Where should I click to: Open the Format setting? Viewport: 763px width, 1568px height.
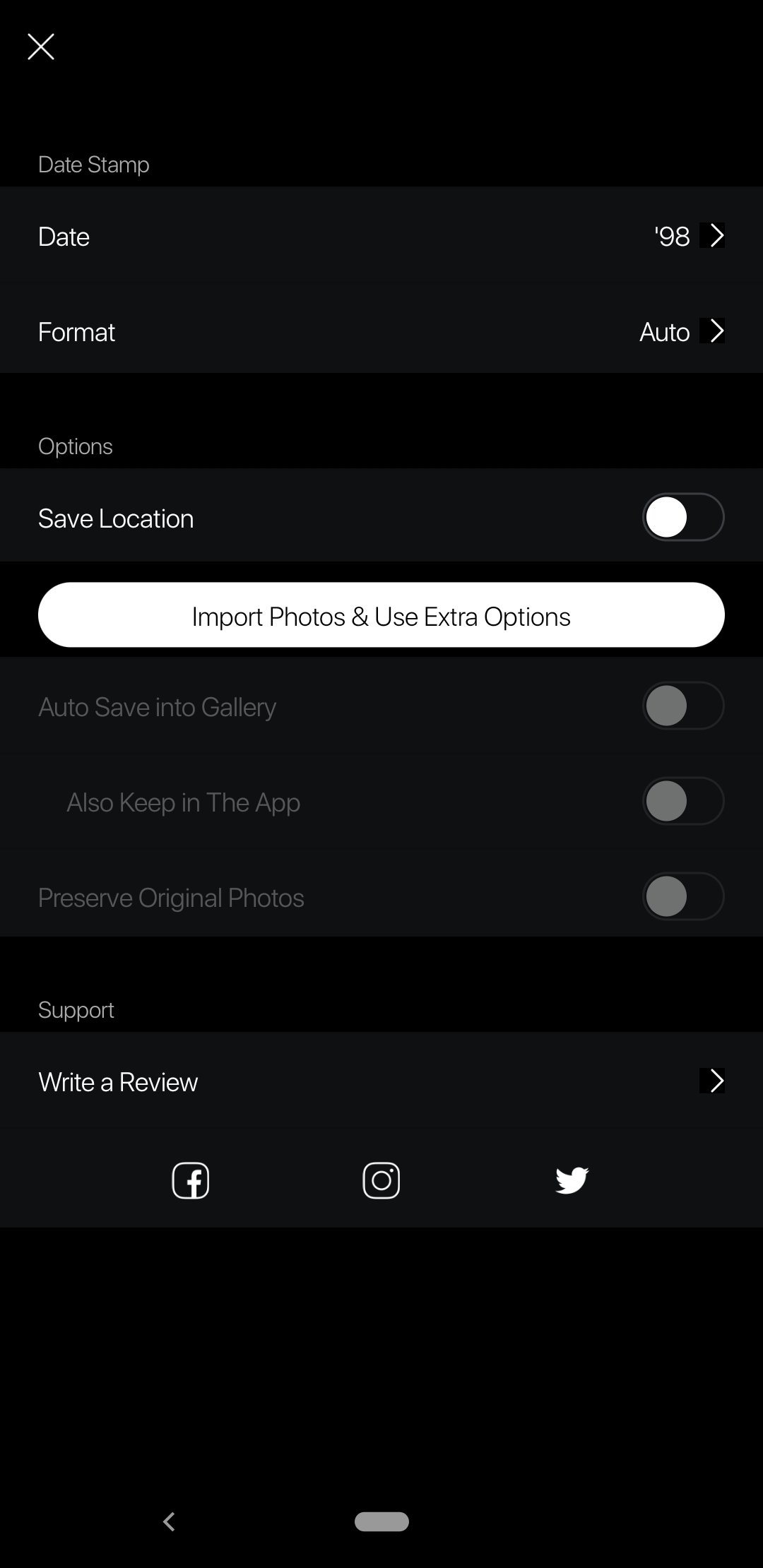381,331
